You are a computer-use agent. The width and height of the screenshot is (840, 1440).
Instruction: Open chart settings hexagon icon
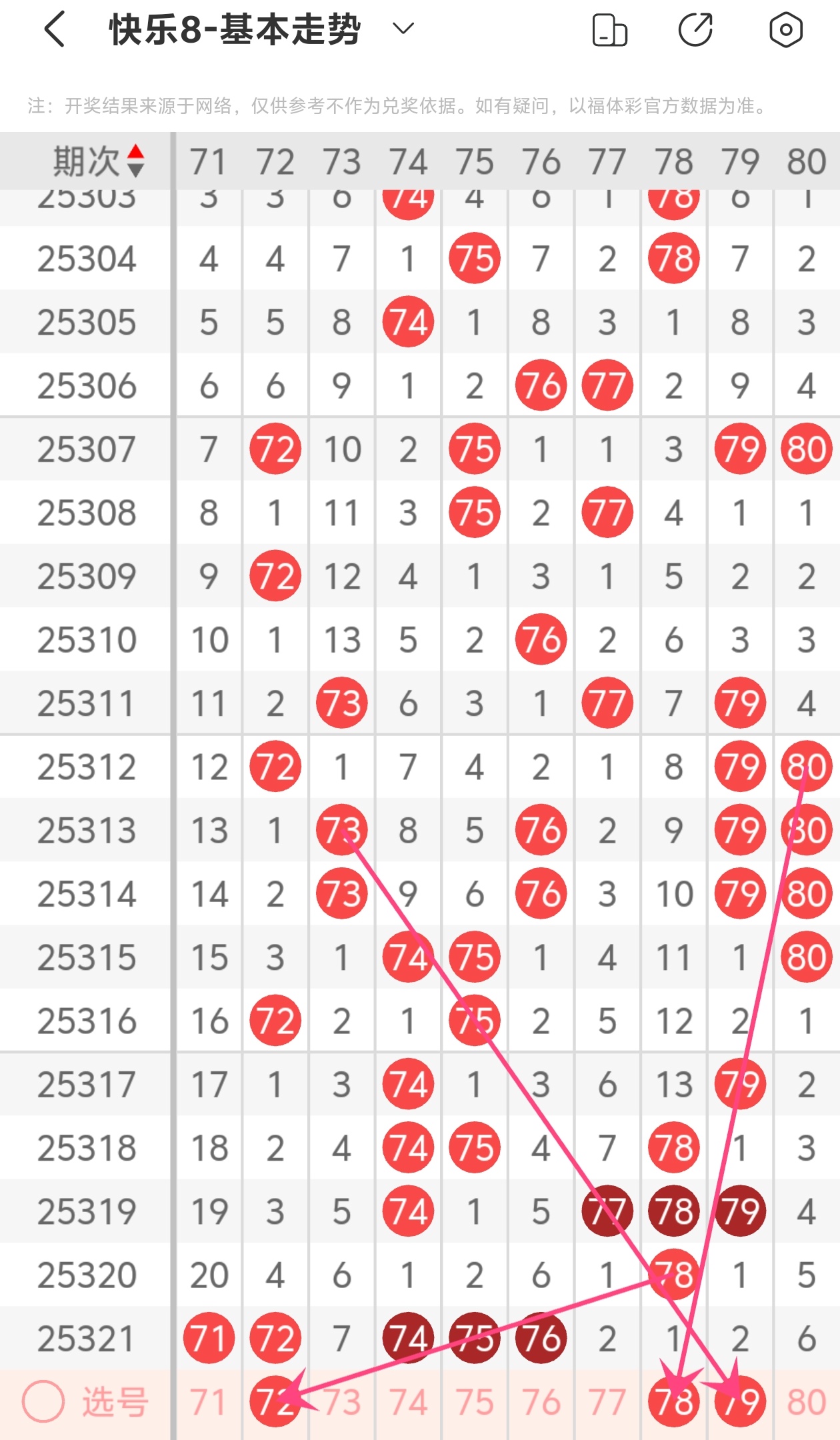pos(785,30)
